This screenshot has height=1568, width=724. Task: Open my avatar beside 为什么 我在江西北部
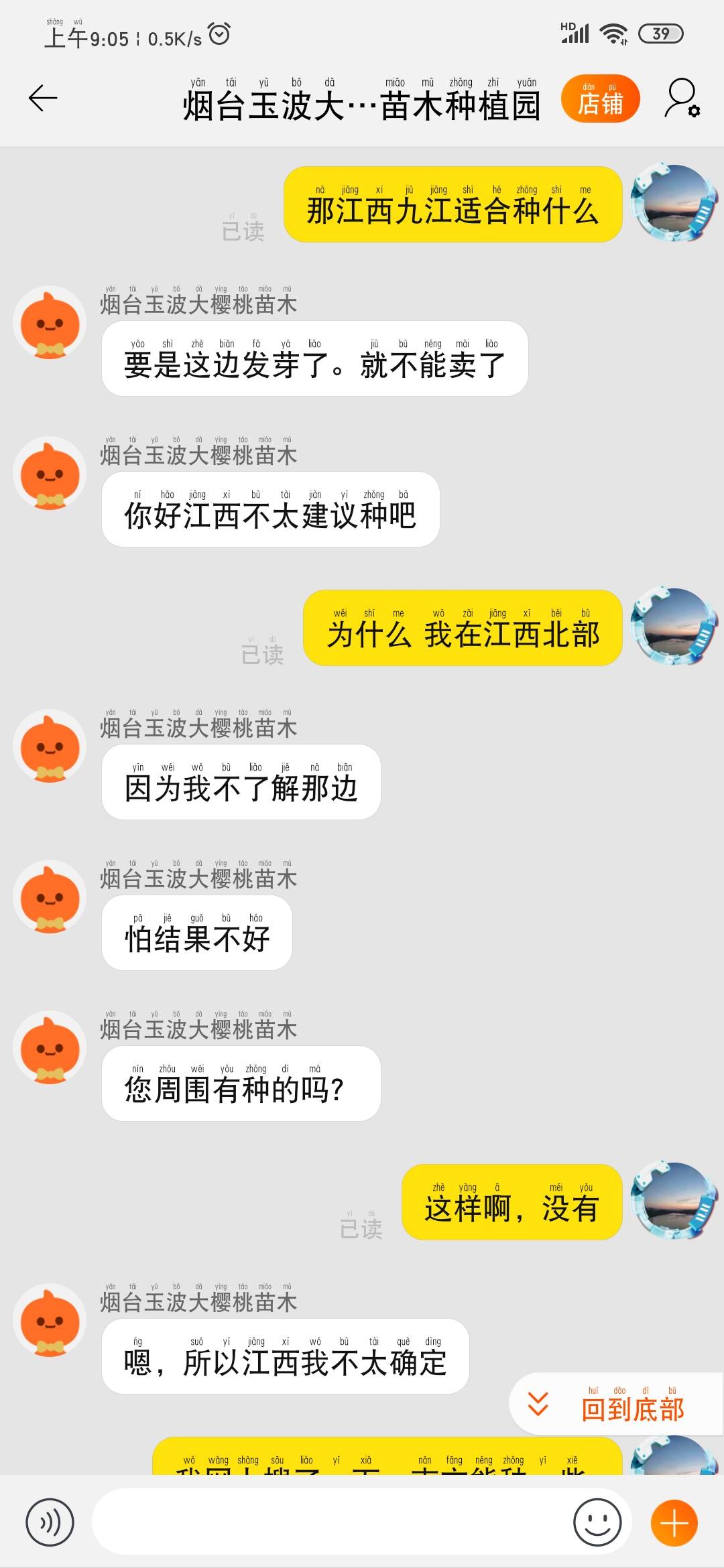tap(674, 626)
